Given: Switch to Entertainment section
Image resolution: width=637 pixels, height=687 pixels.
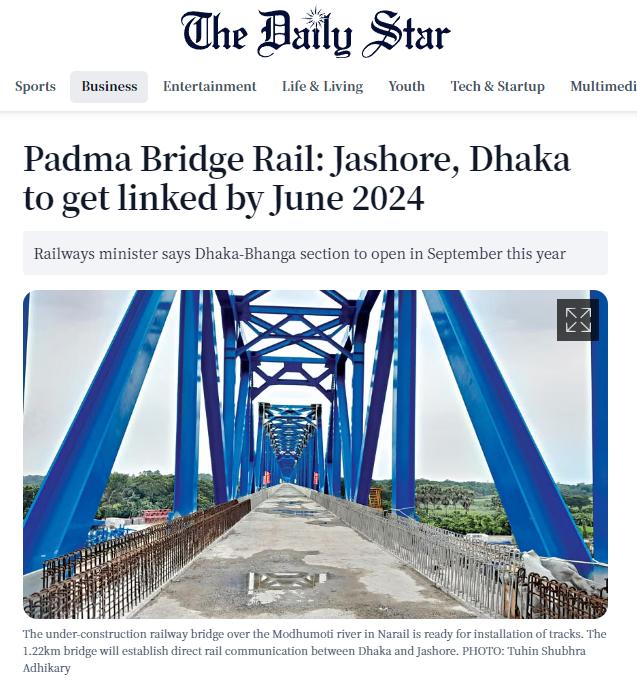Looking at the screenshot, I should point(210,87).
